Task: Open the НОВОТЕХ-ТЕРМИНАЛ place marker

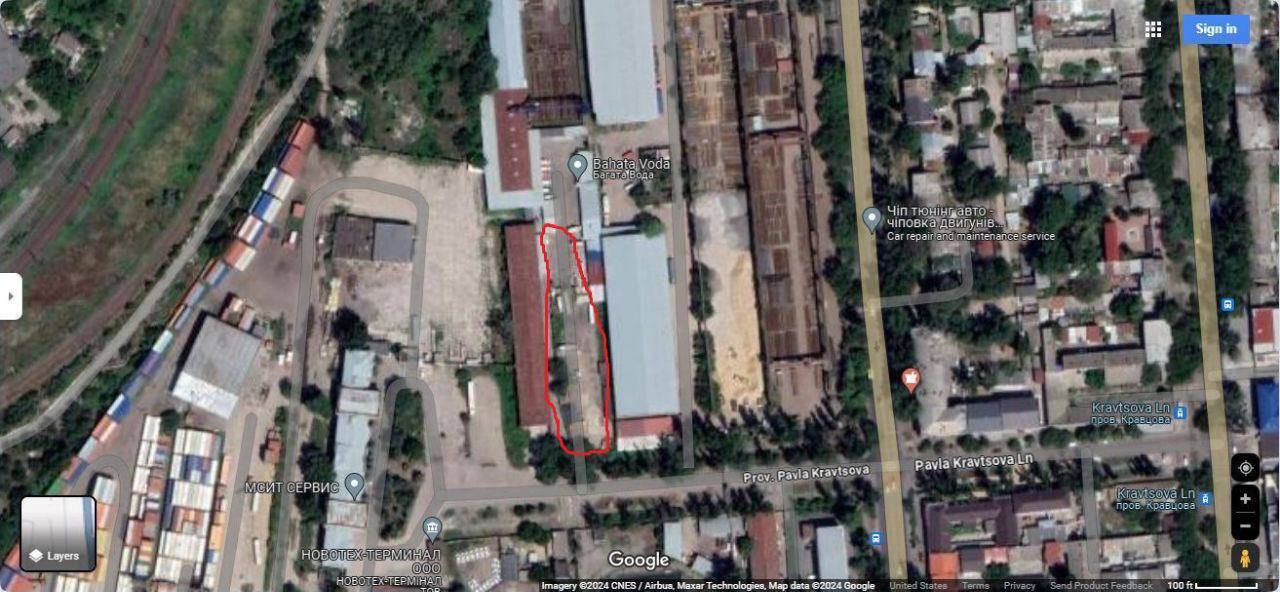Action: click(432, 528)
